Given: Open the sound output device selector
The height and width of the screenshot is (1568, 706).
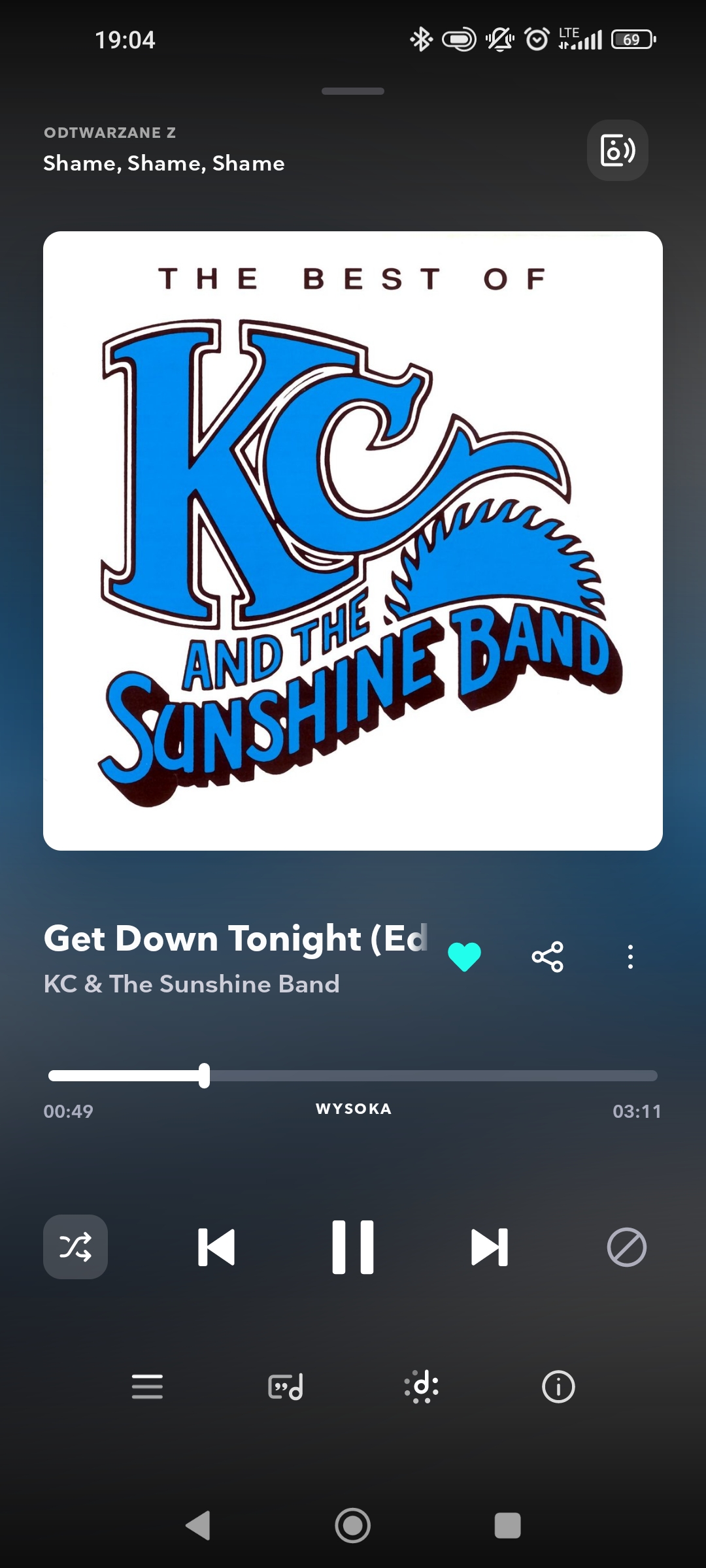Looking at the screenshot, I should pyautogui.click(x=617, y=150).
